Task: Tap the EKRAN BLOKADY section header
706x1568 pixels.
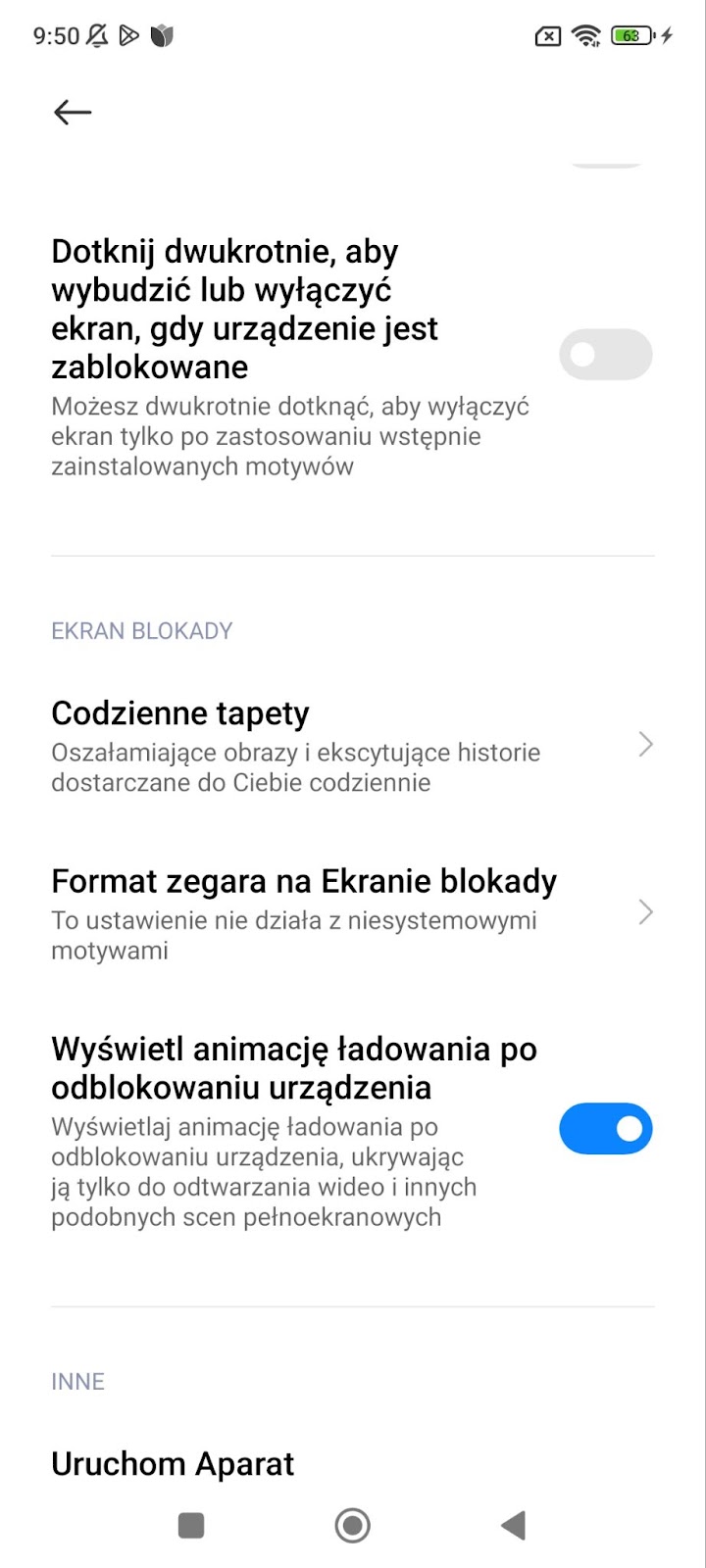Action: coord(141,631)
